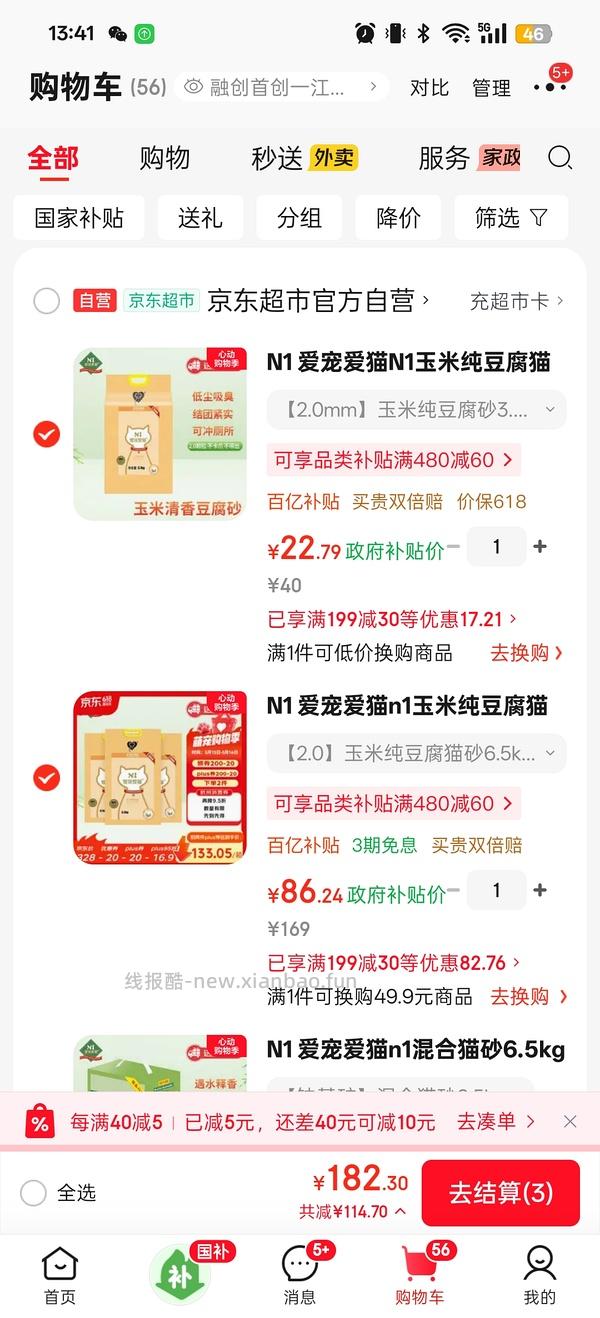Open the overflow menu with 5+ badge

click(x=551, y=86)
